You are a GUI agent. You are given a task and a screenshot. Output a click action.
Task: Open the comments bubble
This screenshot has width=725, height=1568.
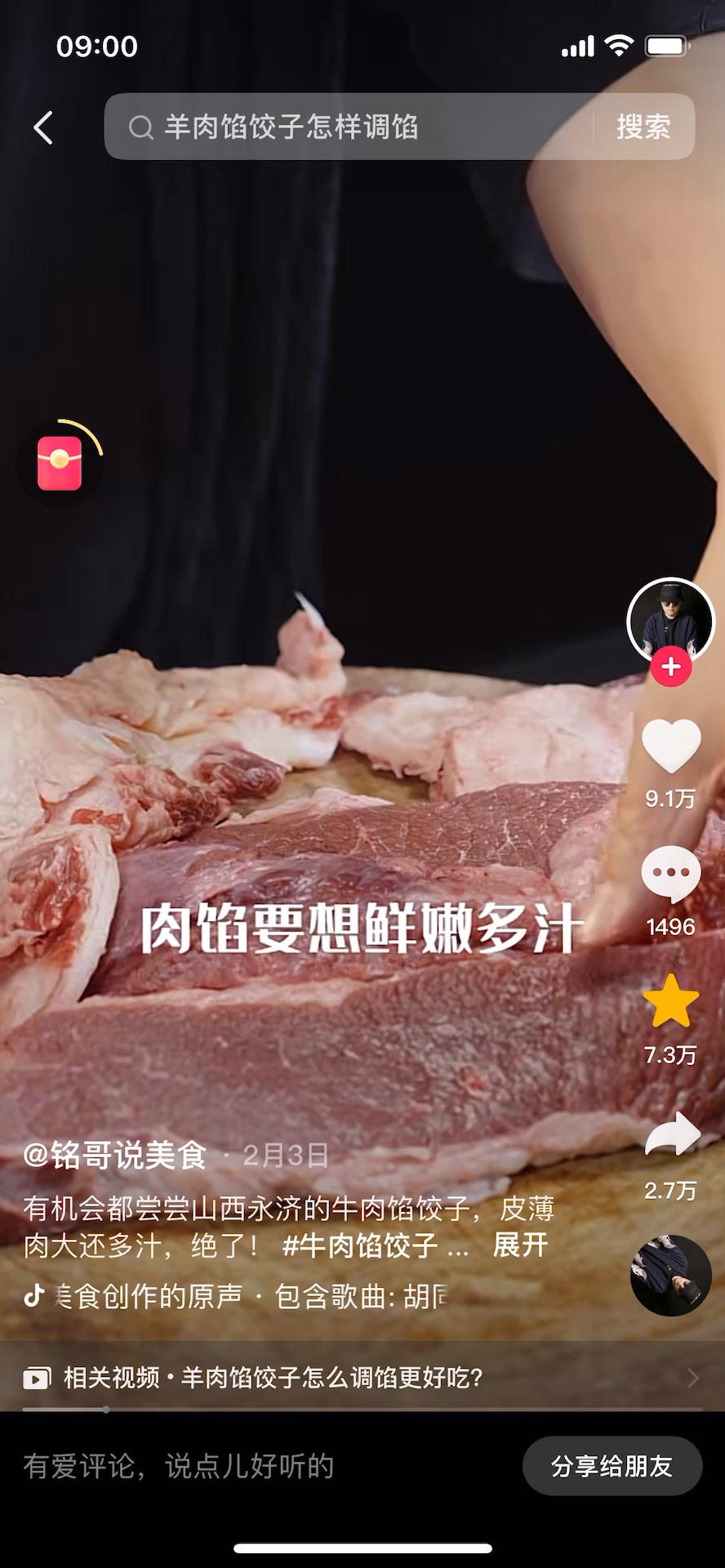671,875
